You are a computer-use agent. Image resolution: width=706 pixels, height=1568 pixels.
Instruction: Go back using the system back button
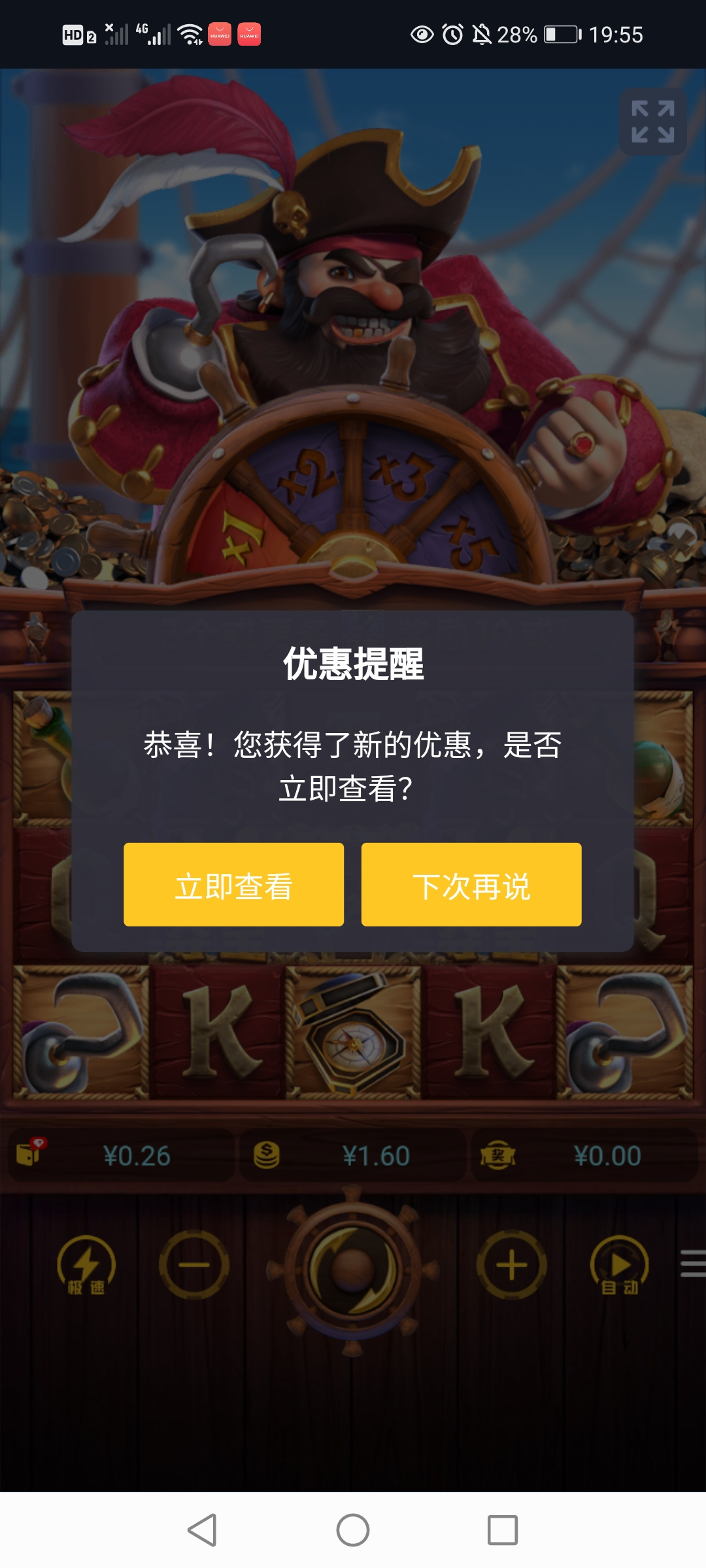click(202, 1530)
